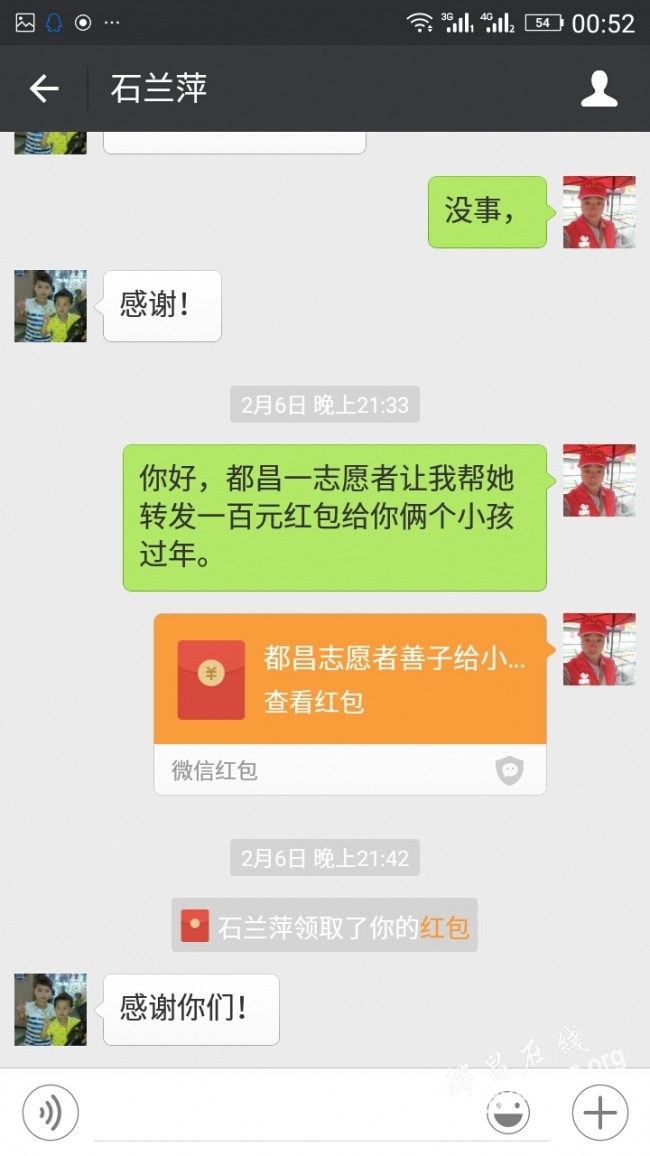Open my avatar next to 没事,

click(x=598, y=212)
